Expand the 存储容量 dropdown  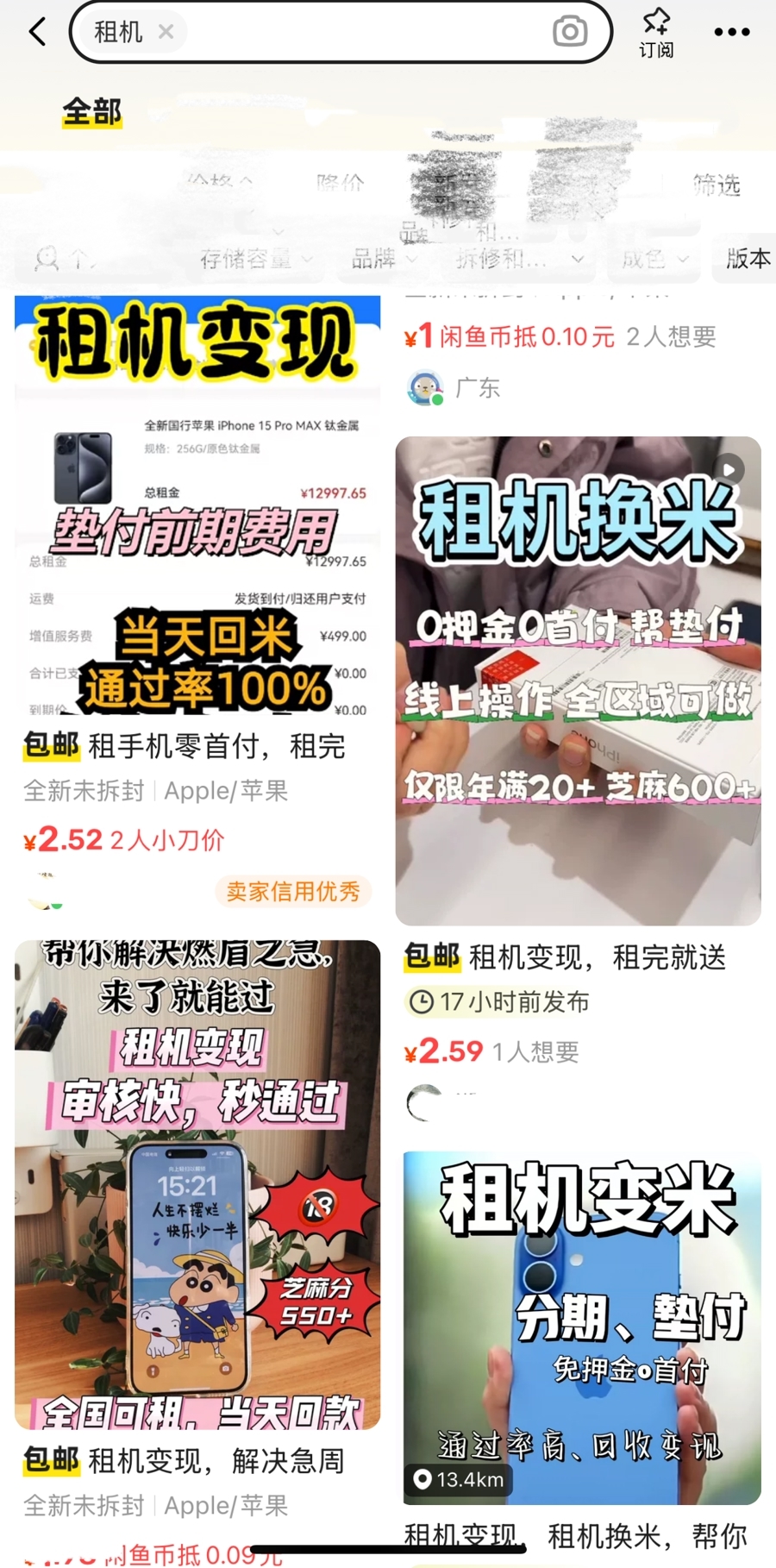255,259
